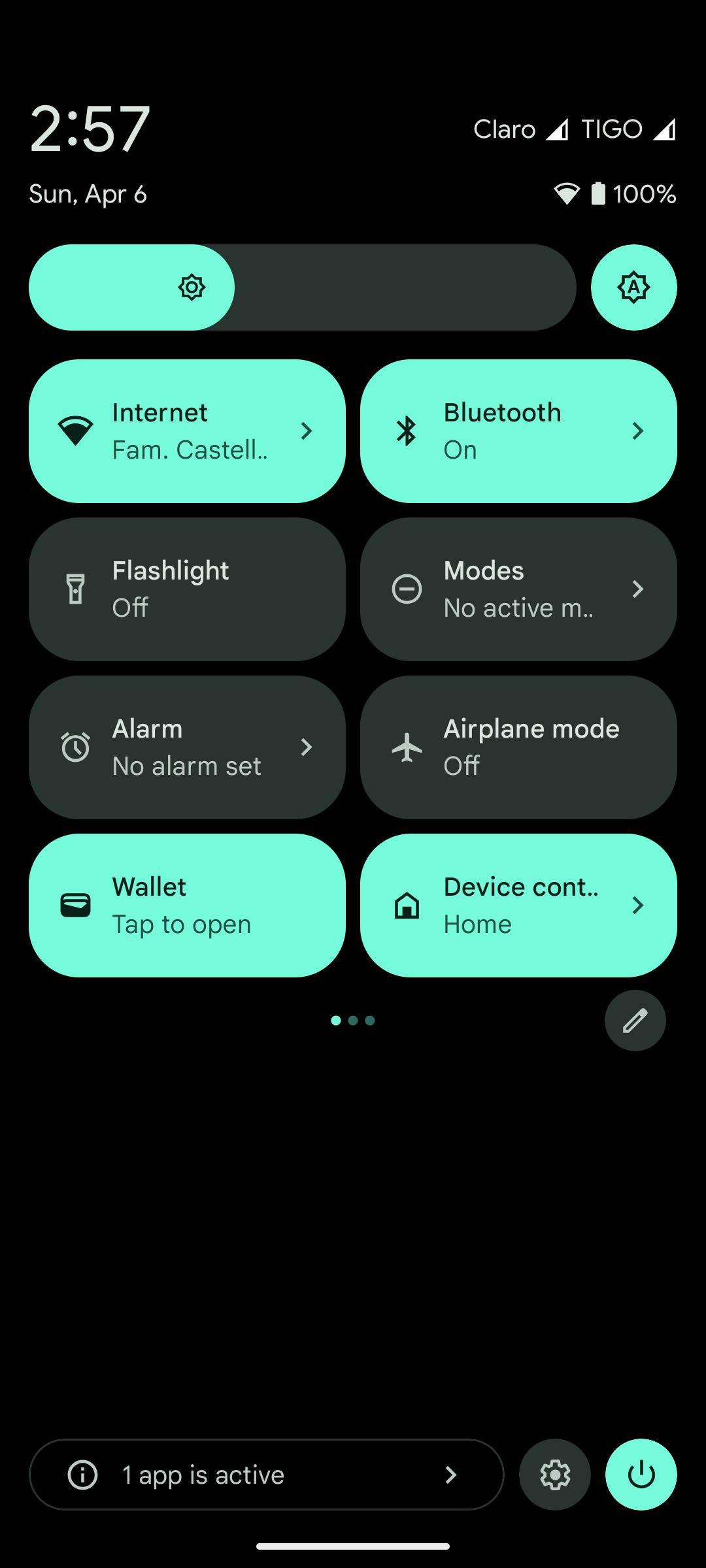This screenshot has height=1568, width=706.
Task: Tap the brightness slider bar
Action: point(302,287)
